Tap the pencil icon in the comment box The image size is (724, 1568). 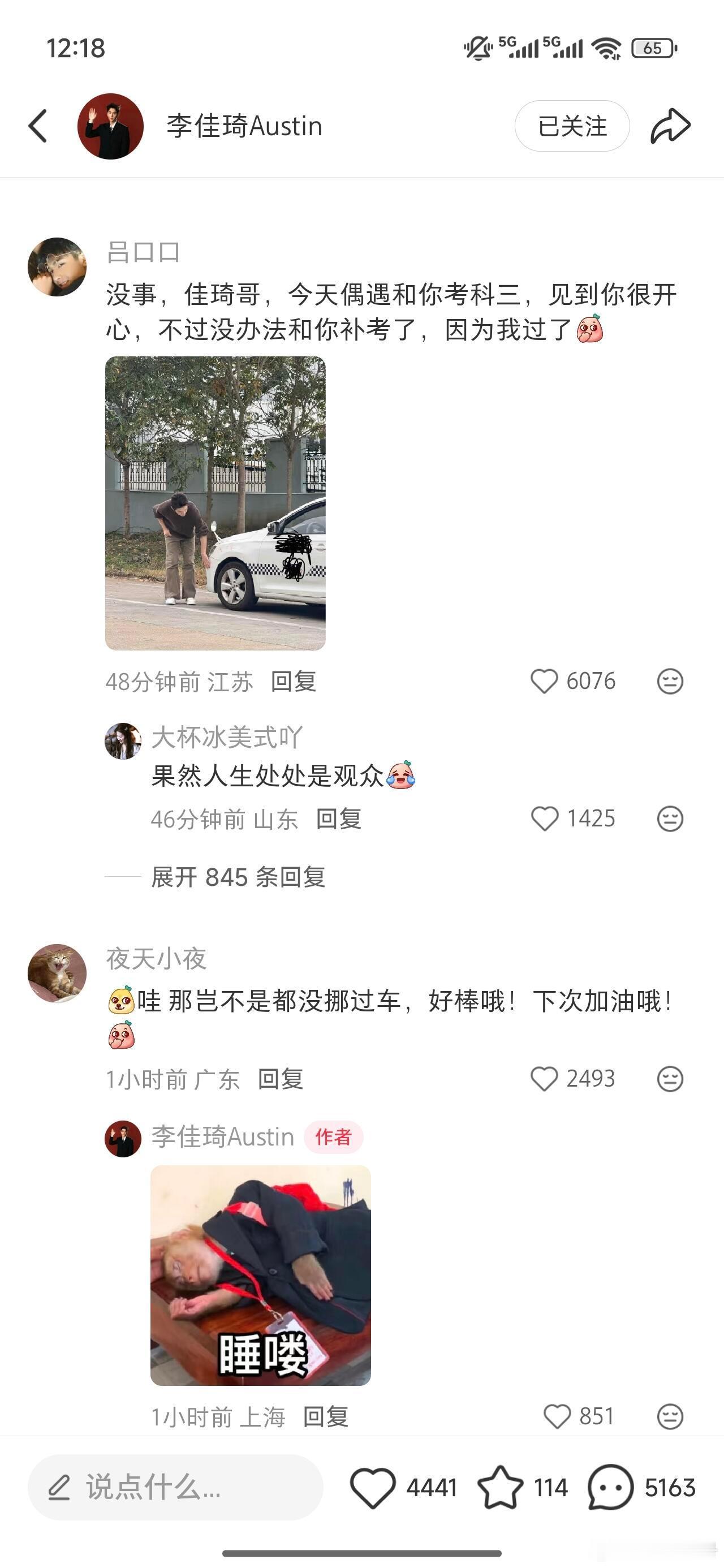click(58, 1487)
